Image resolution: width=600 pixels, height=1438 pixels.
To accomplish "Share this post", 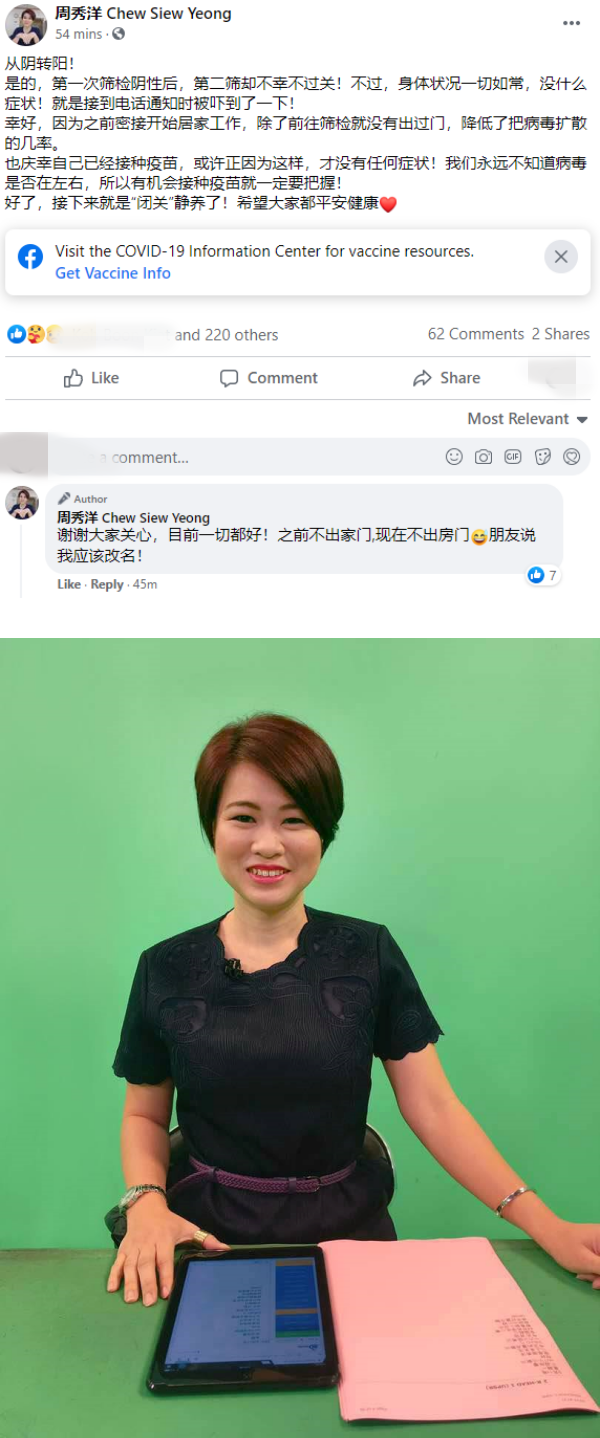I will (x=447, y=378).
